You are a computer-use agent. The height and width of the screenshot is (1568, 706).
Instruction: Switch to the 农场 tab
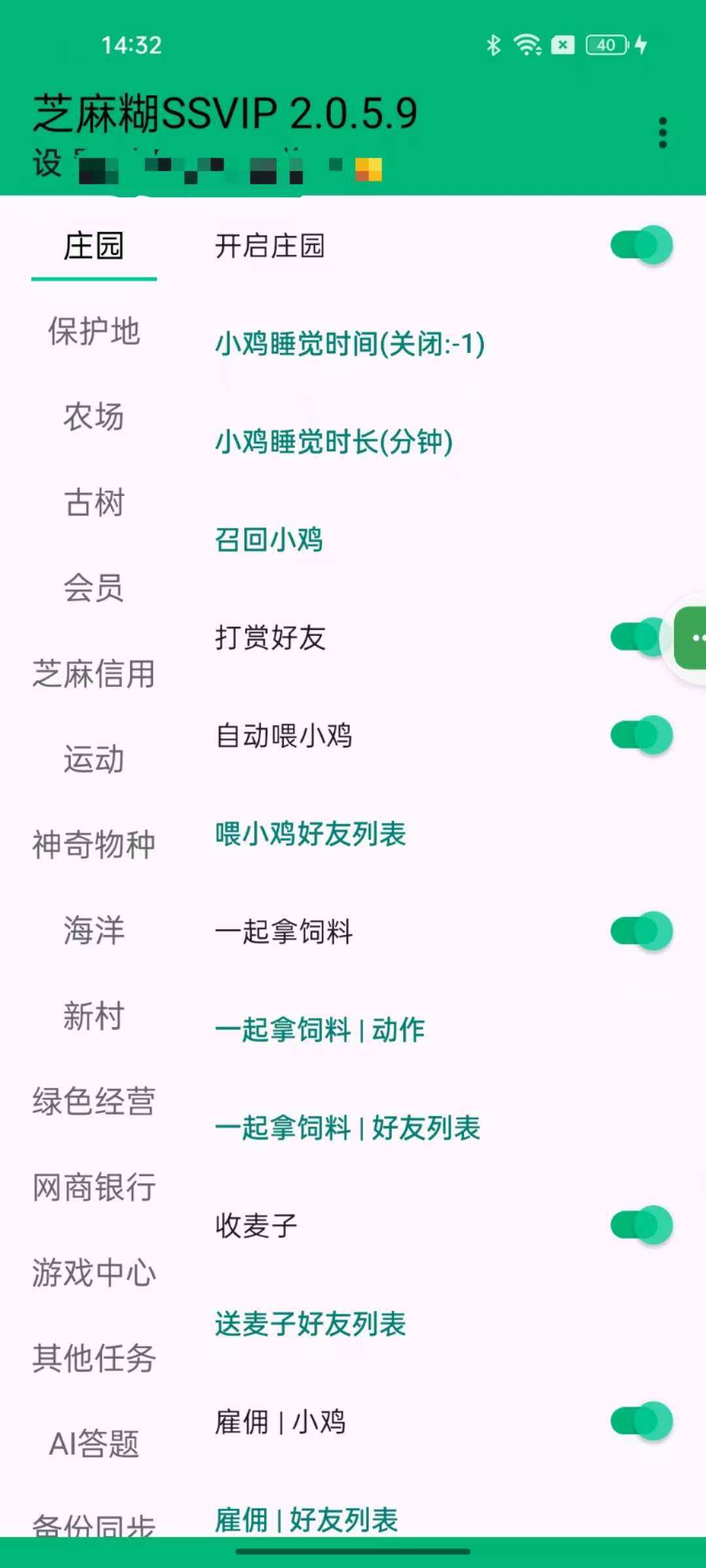click(x=94, y=417)
